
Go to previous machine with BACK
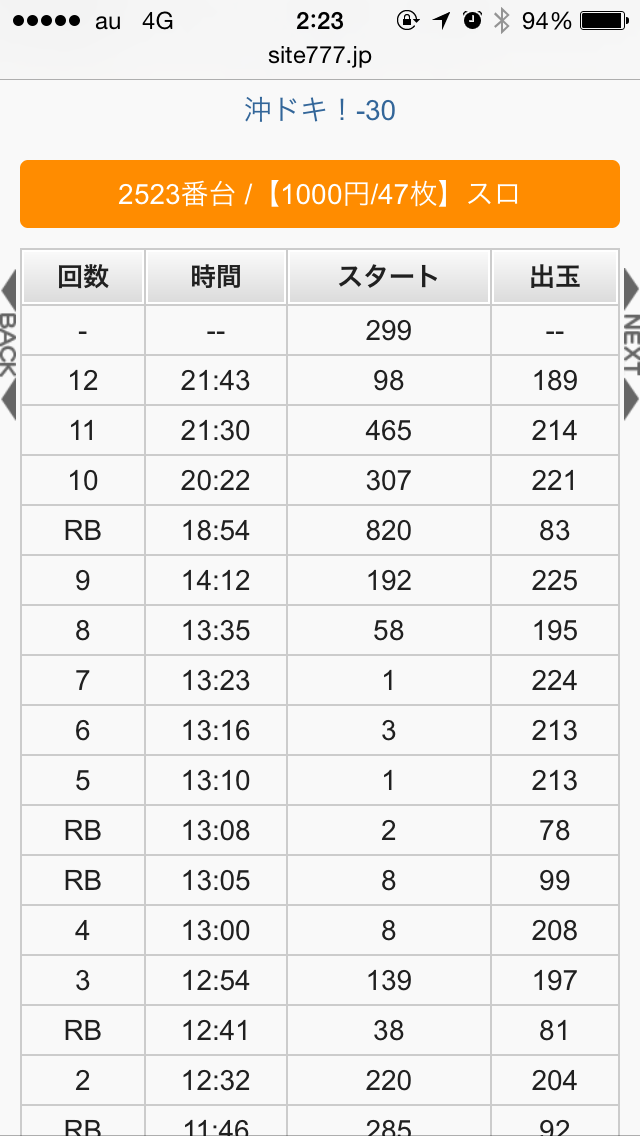(x=8, y=344)
